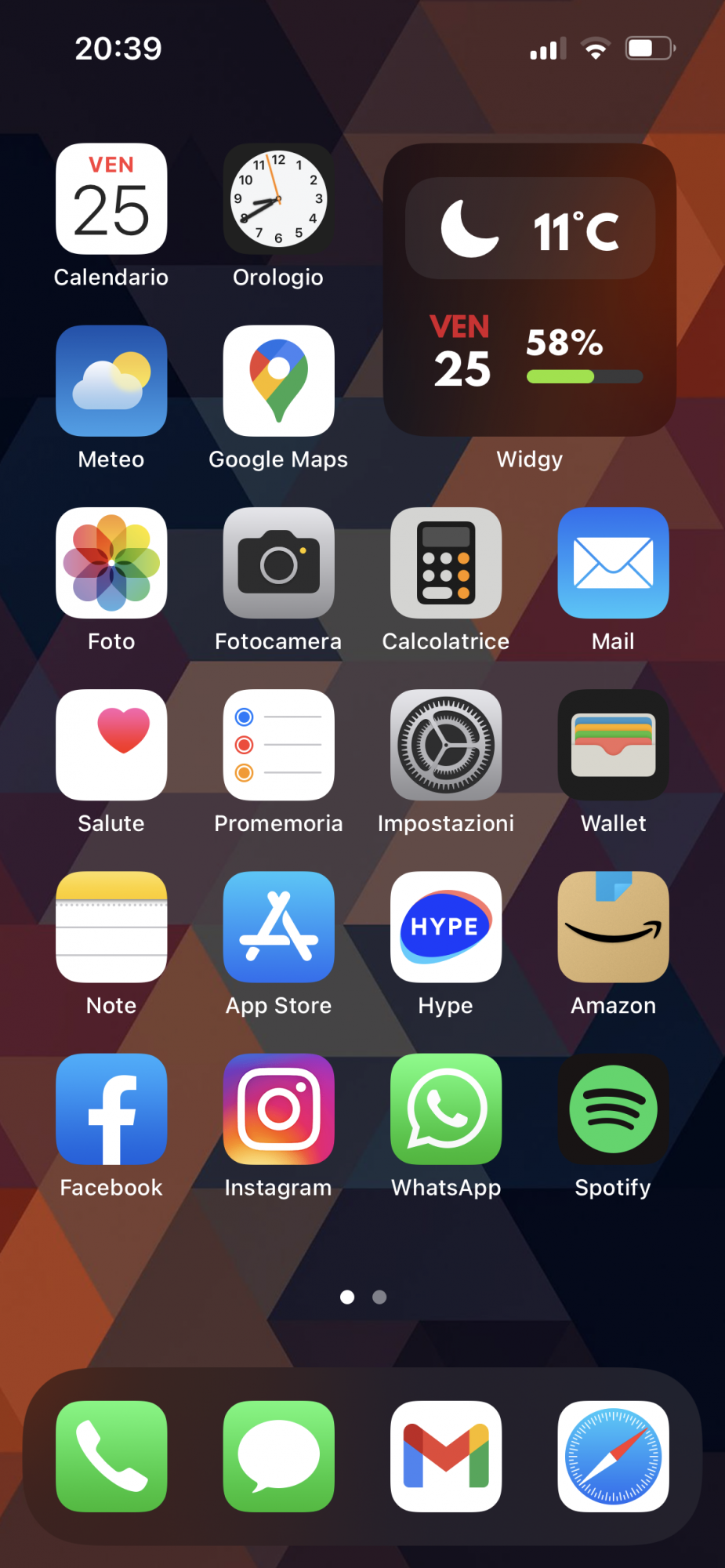Launch the App Store

point(278,927)
